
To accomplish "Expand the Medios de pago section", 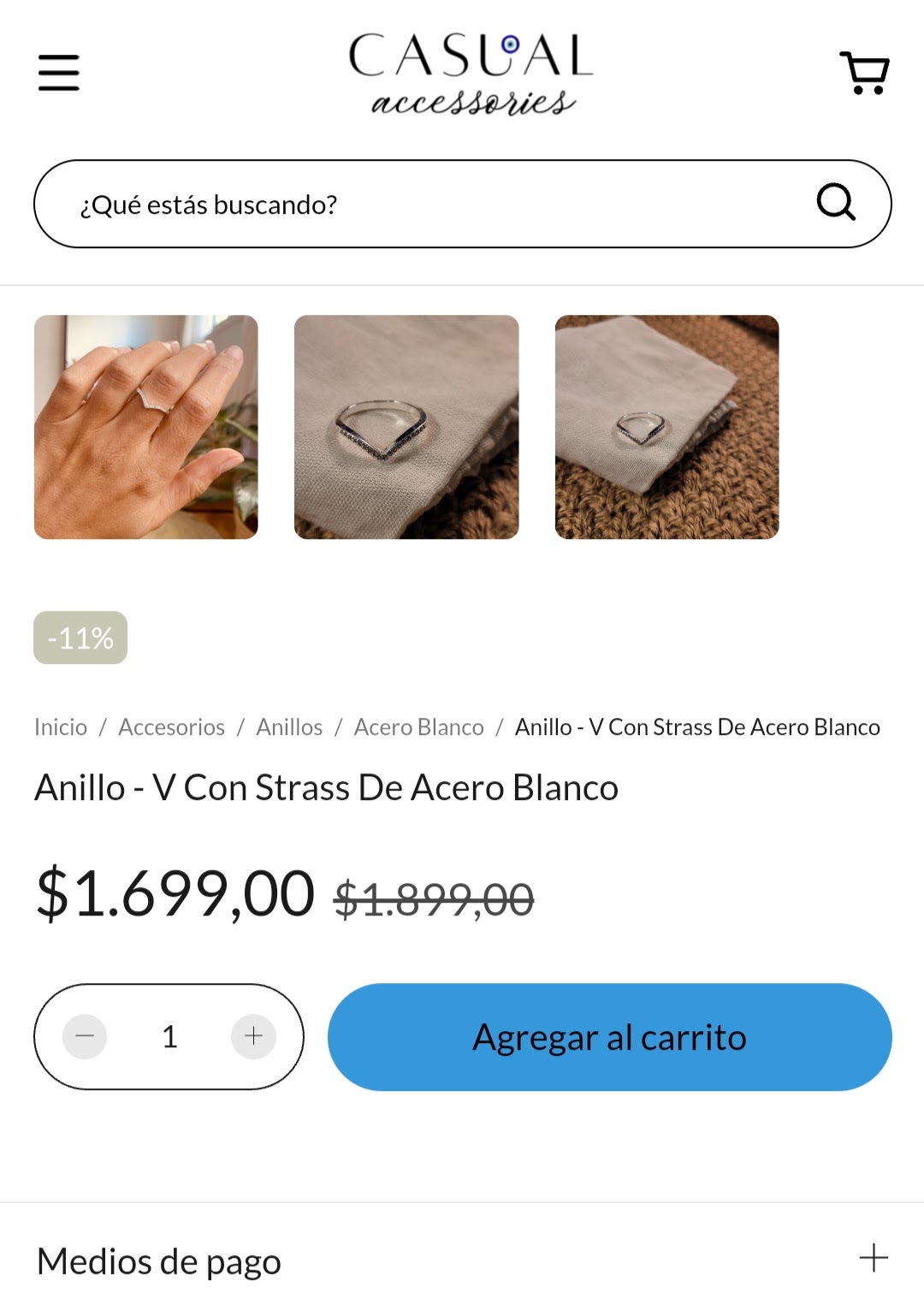I will (x=874, y=1258).
